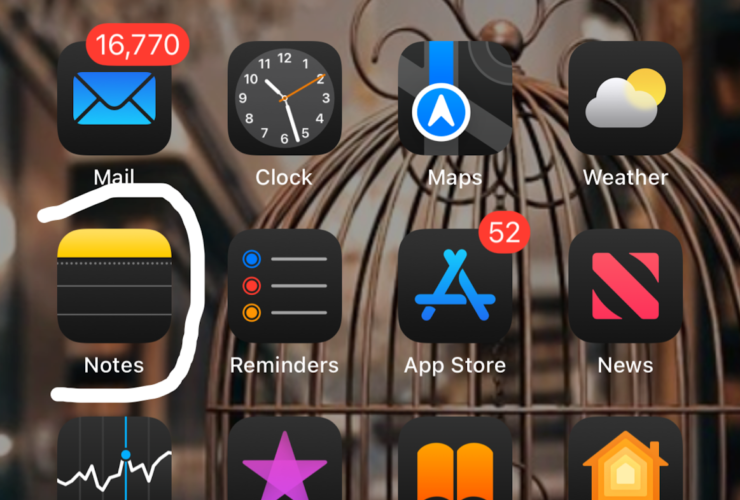Check the Weather app
The image size is (740, 500).
tap(626, 97)
